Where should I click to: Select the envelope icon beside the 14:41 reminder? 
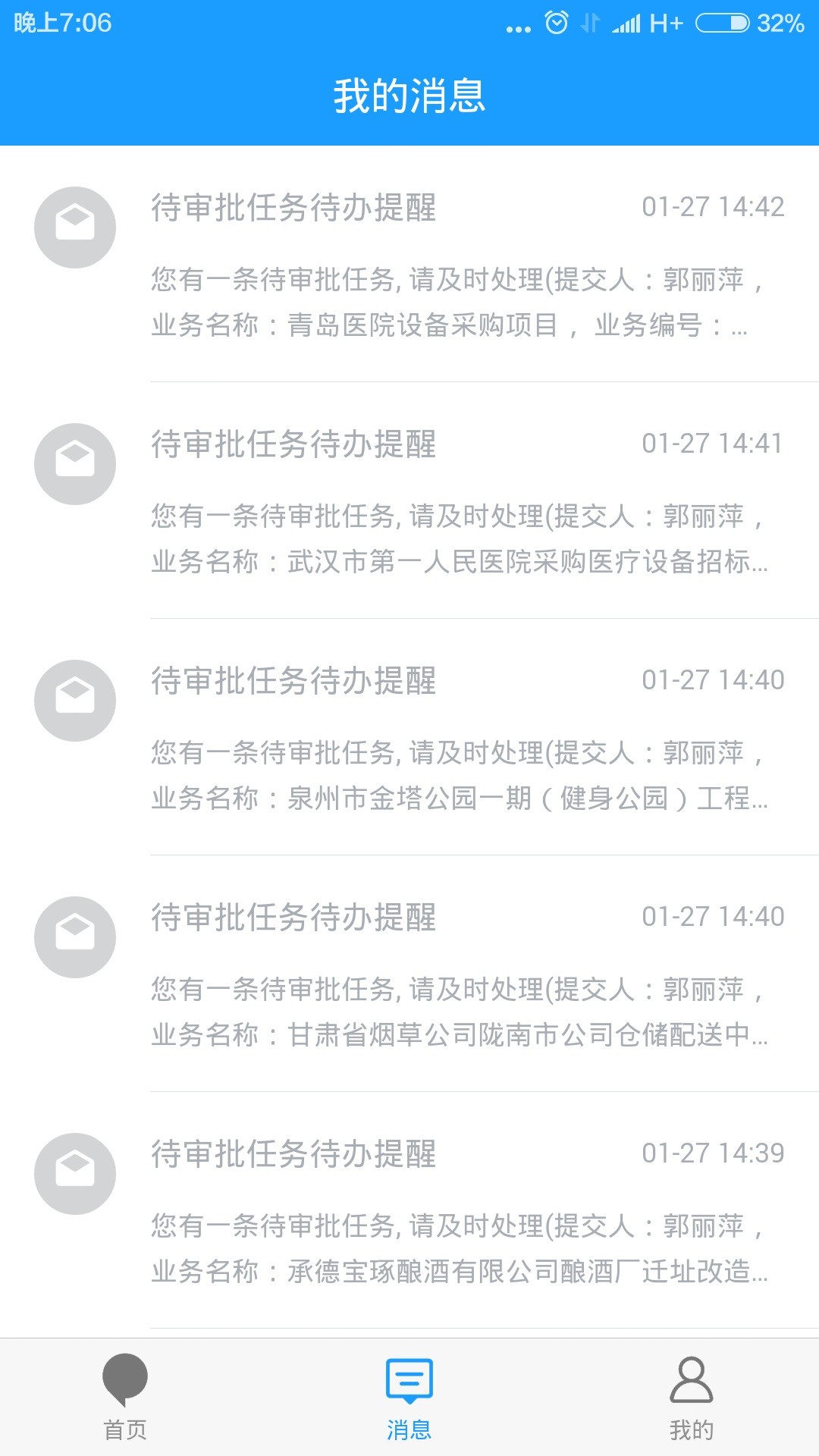[x=74, y=464]
